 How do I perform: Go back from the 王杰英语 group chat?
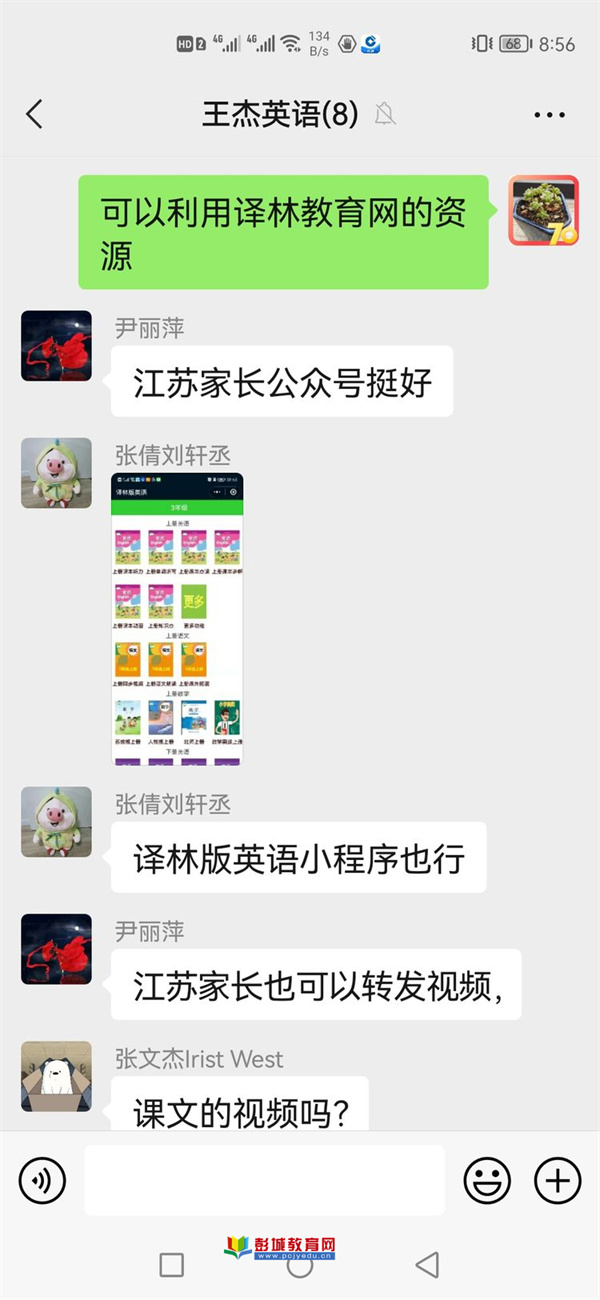point(34,114)
